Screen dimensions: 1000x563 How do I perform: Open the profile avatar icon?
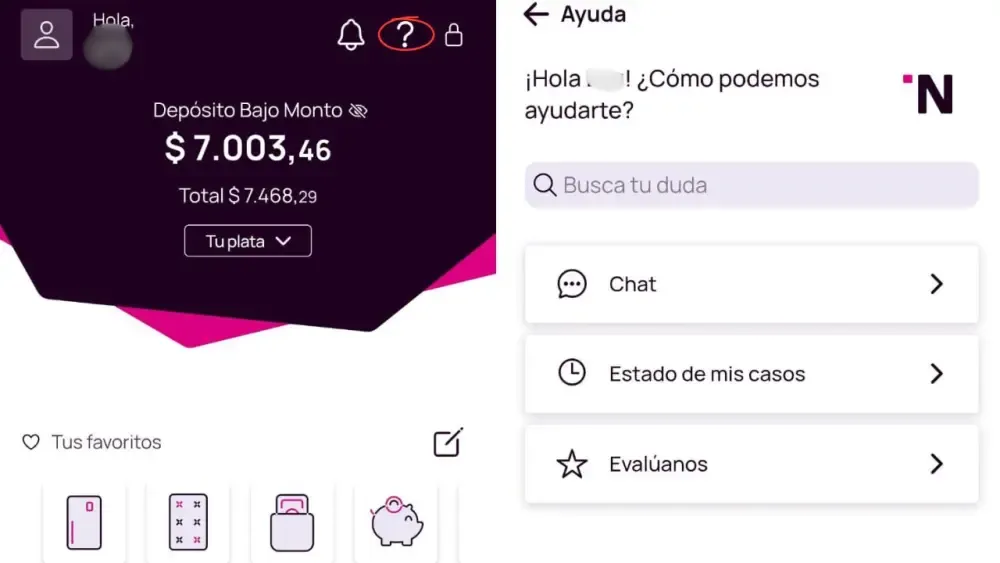[x=46, y=35]
